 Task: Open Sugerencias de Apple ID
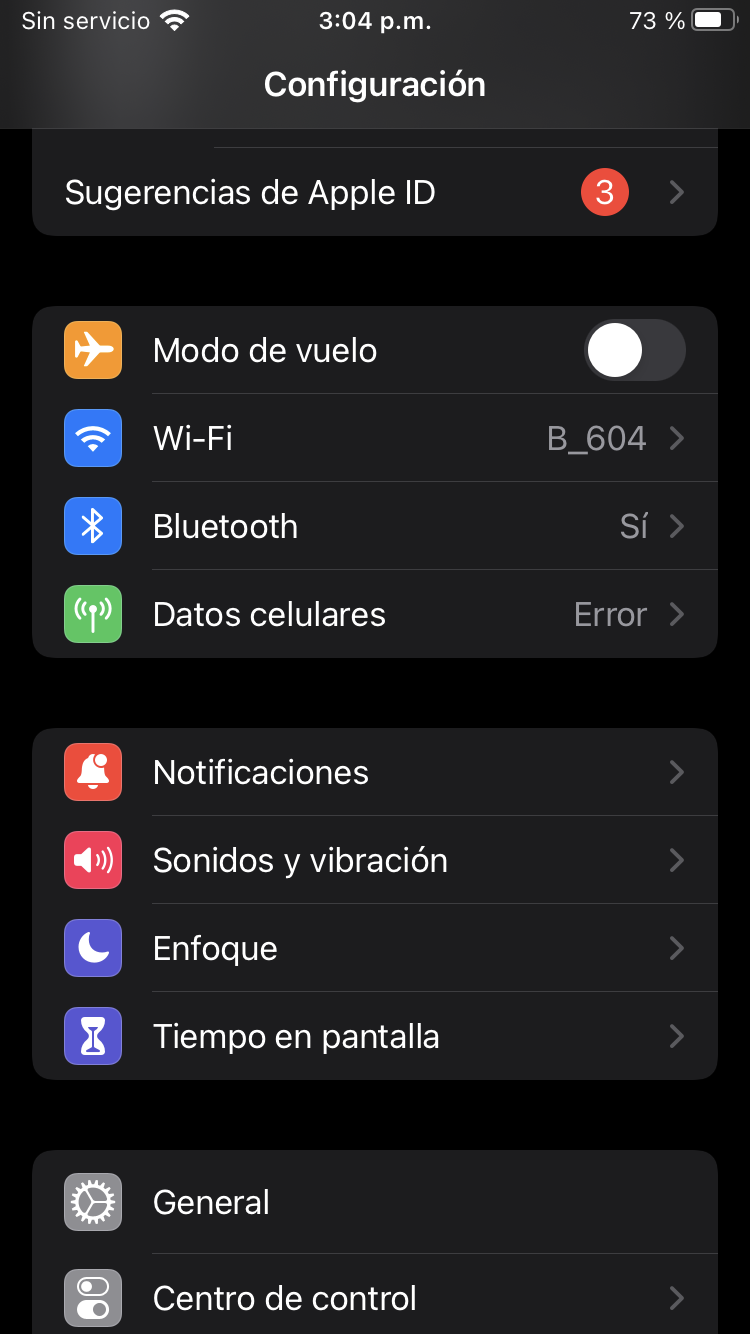(374, 192)
